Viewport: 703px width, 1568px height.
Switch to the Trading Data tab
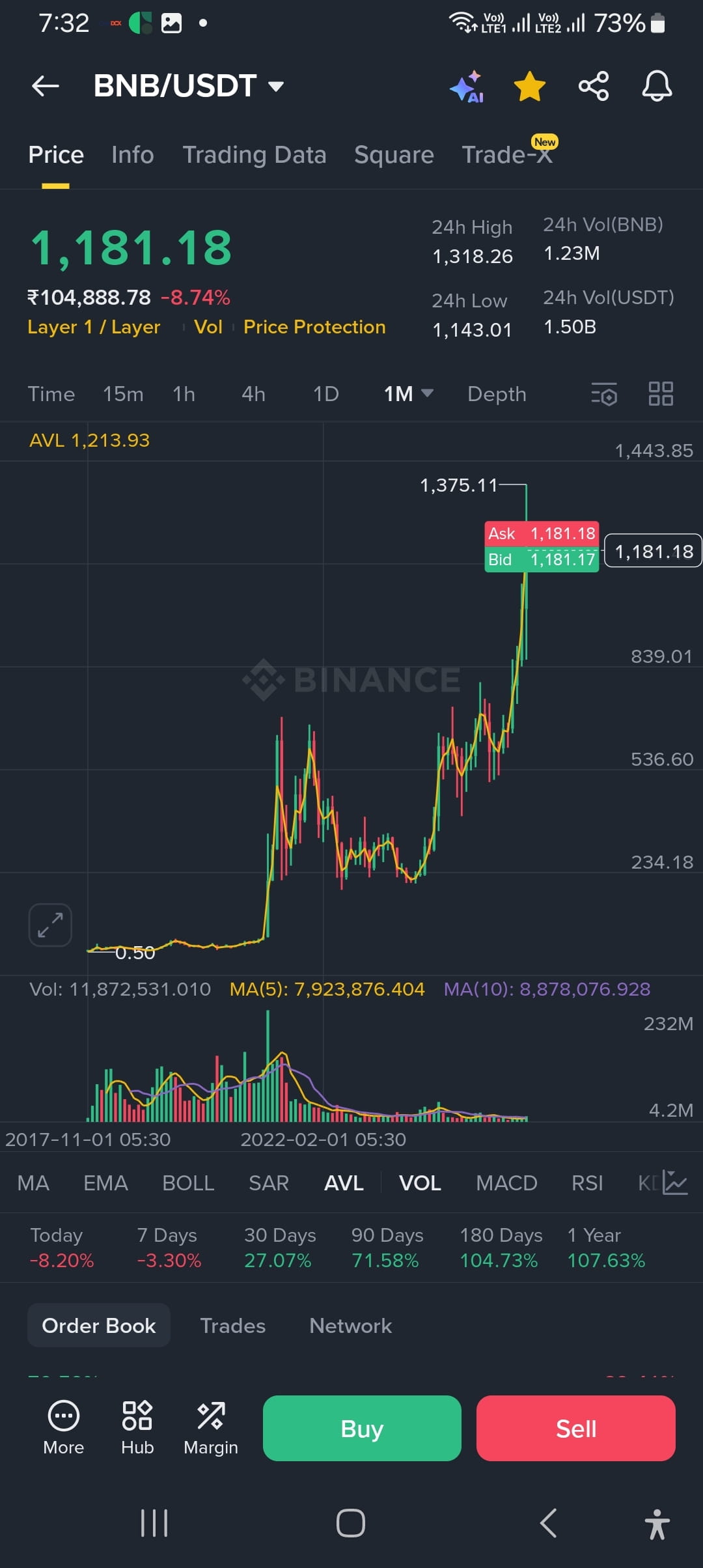point(254,155)
